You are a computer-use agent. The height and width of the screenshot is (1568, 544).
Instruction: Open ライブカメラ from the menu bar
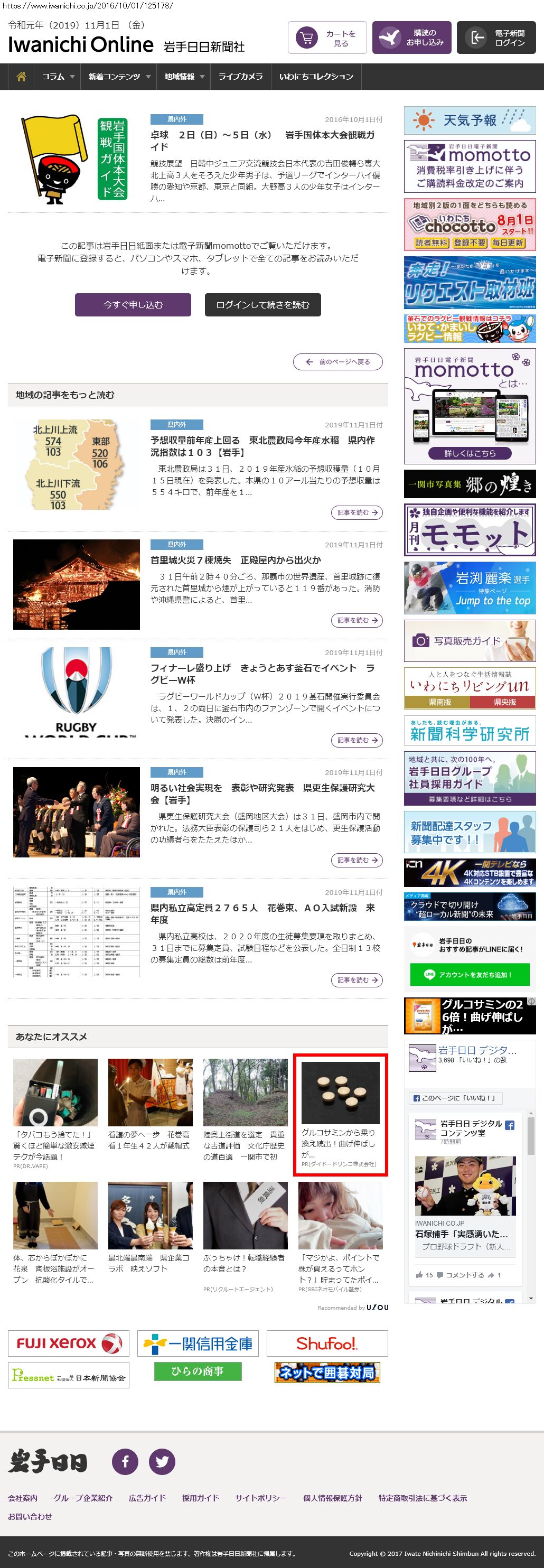point(240,77)
